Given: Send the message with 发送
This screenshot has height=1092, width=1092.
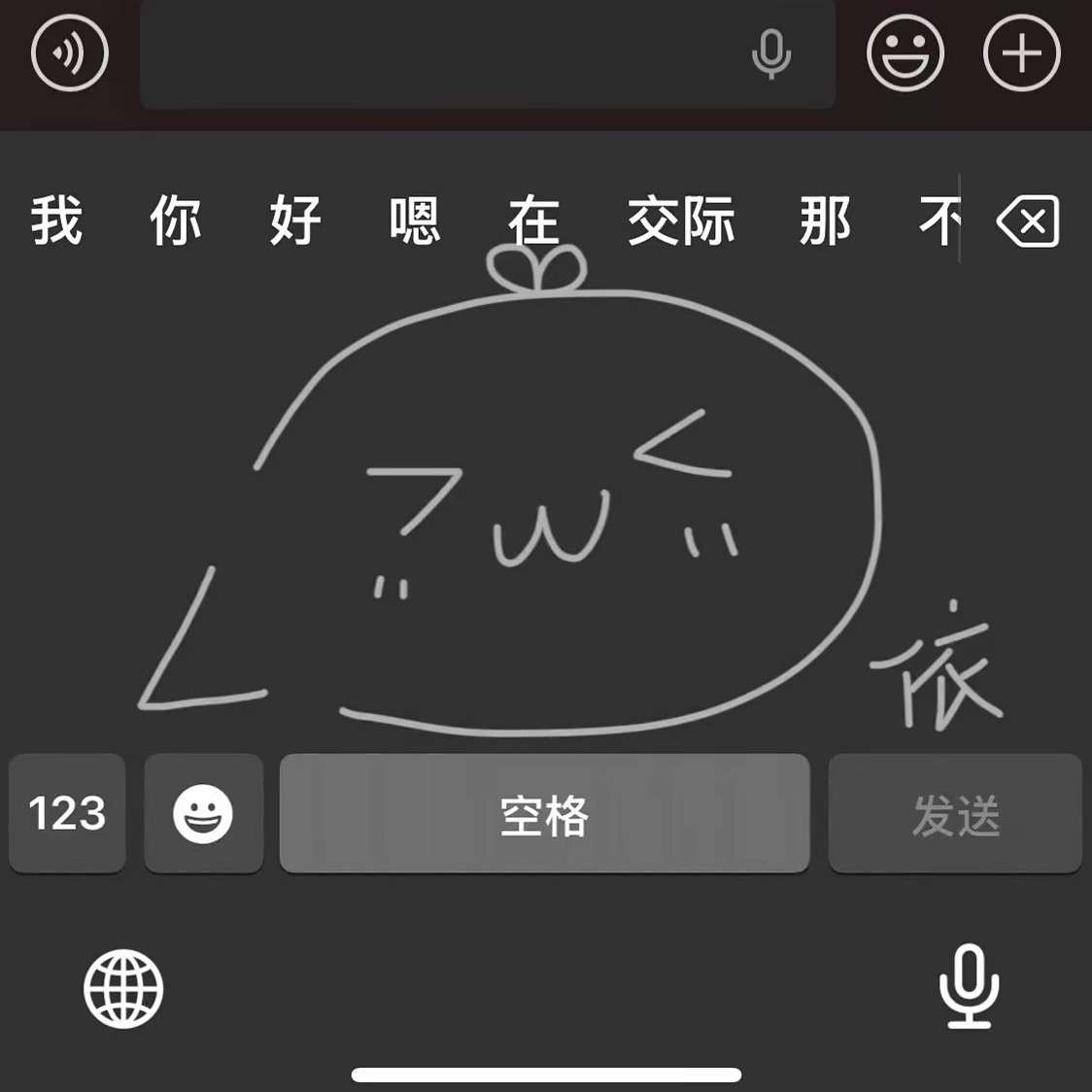Looking at the screenshot, I should (955, 813).
